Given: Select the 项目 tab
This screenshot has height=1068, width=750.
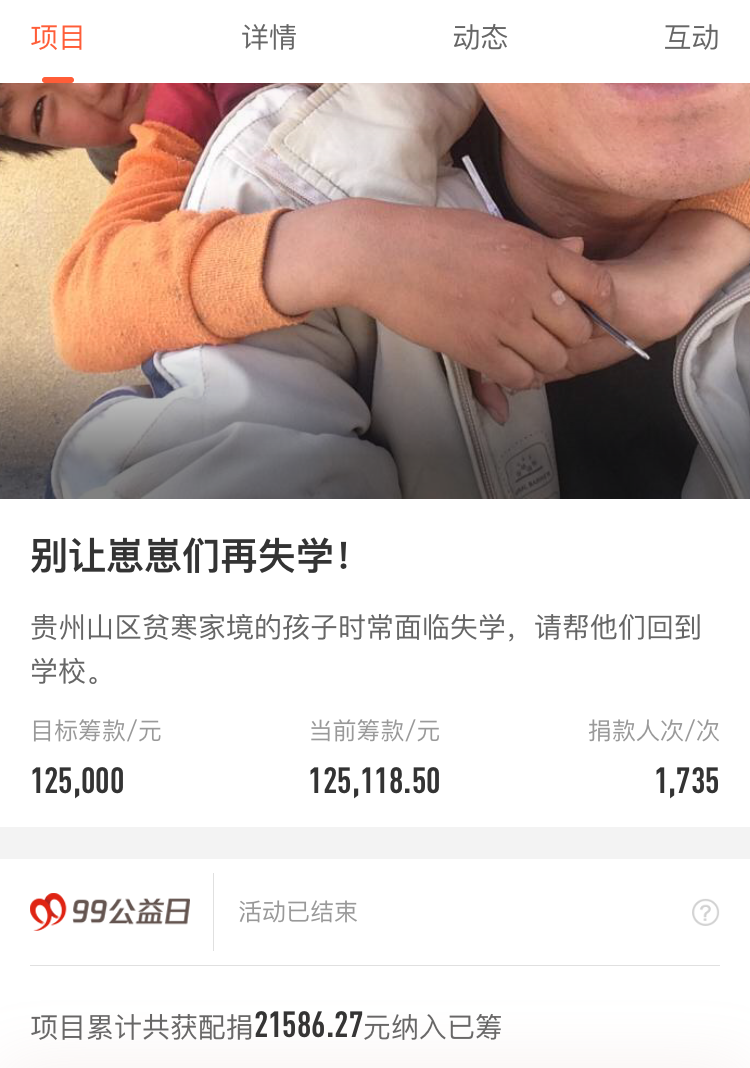Looking at the screenshot, I should point(58,38).
